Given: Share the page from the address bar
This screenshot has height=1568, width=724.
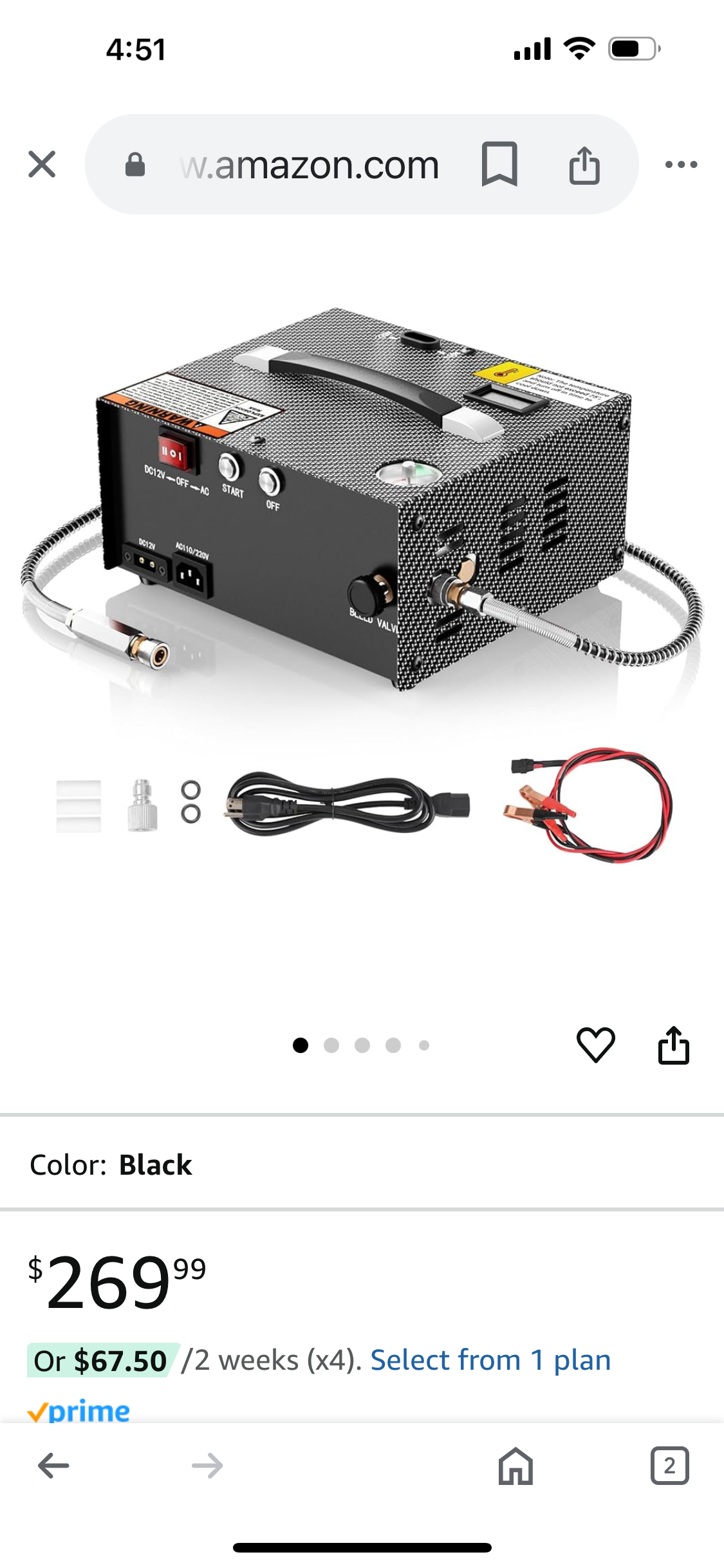Looking at the screenshot, I should point(584,165).
